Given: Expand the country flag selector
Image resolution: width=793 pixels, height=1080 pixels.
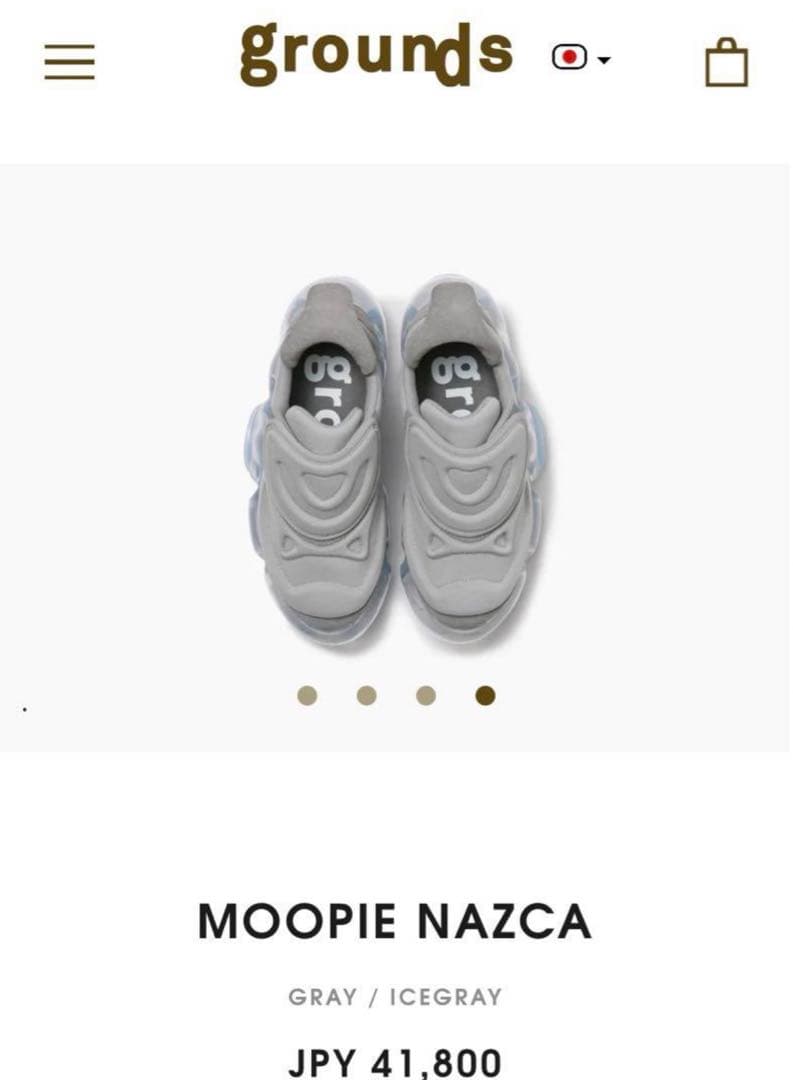Looking at the screenshot, I should tap(581, 59).
